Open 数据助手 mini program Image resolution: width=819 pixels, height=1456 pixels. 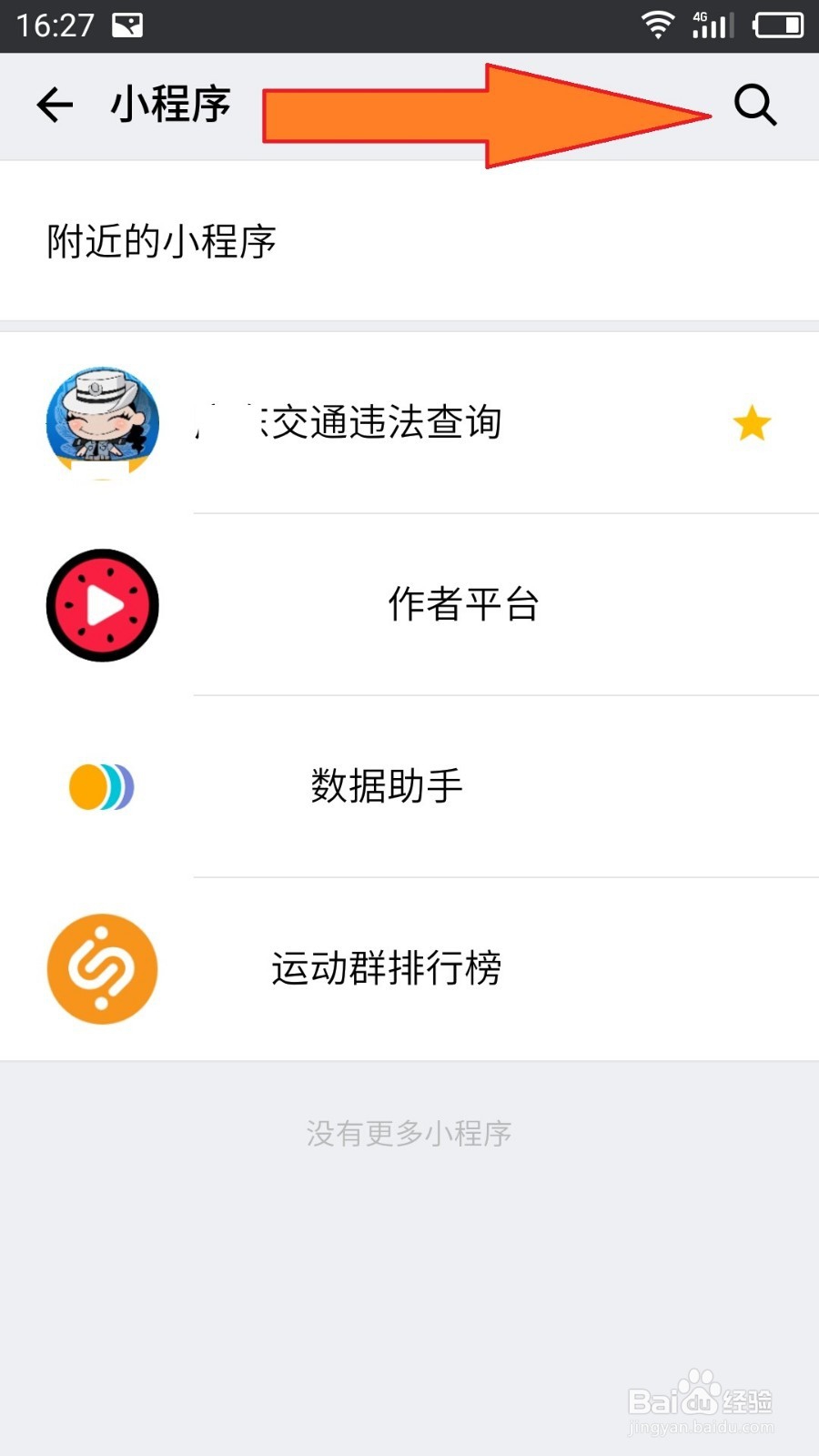pyautogui.click(x=386, y=786)
